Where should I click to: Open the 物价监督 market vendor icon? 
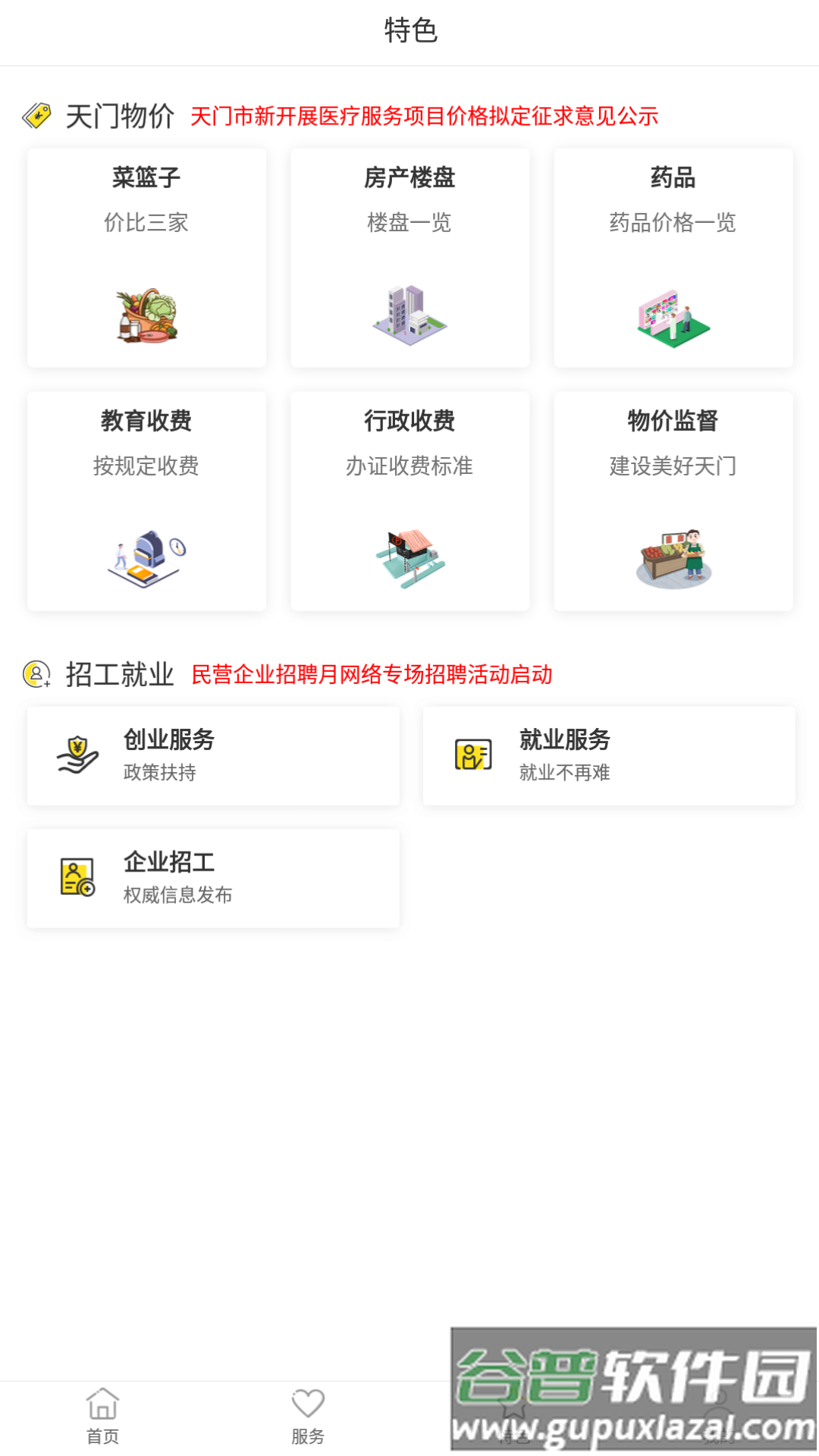pyautogui.click(x=673, y=557)
